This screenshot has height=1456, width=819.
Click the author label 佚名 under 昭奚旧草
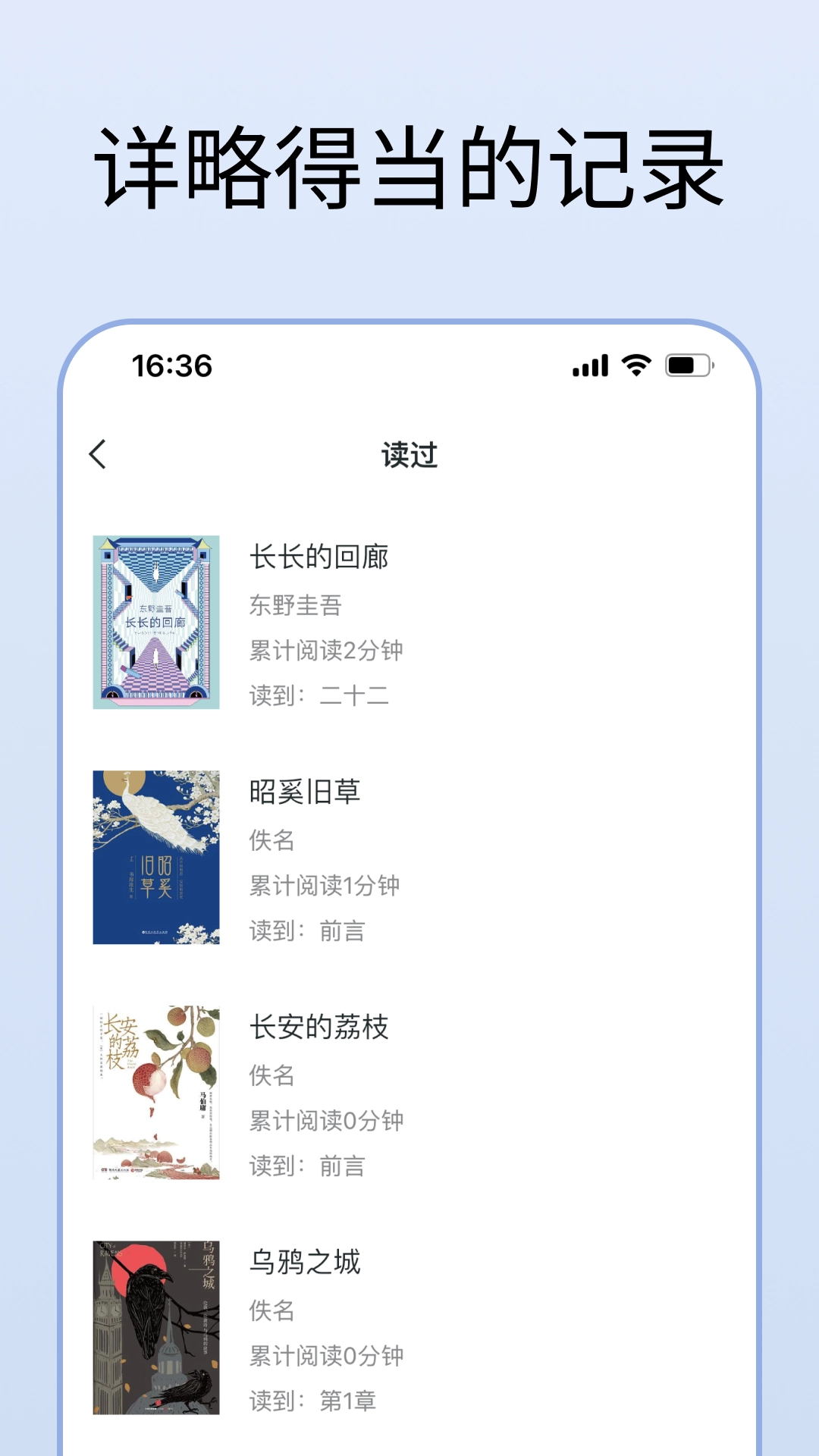pos(271,840)
